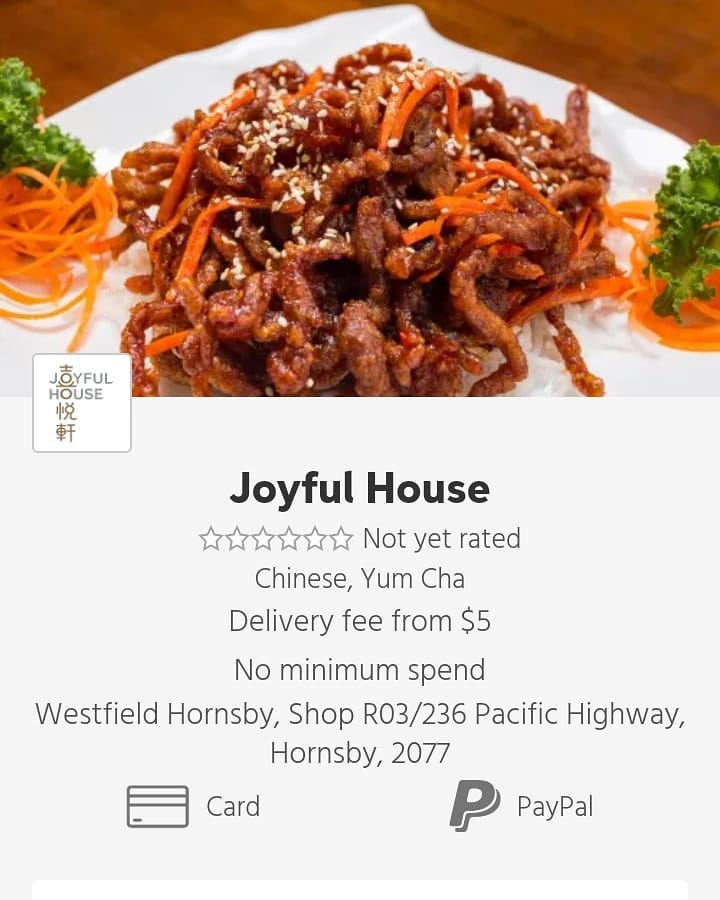Open the ratings for Joyful House
This screenshot has width=720, height=900.
tap(360, 538)
